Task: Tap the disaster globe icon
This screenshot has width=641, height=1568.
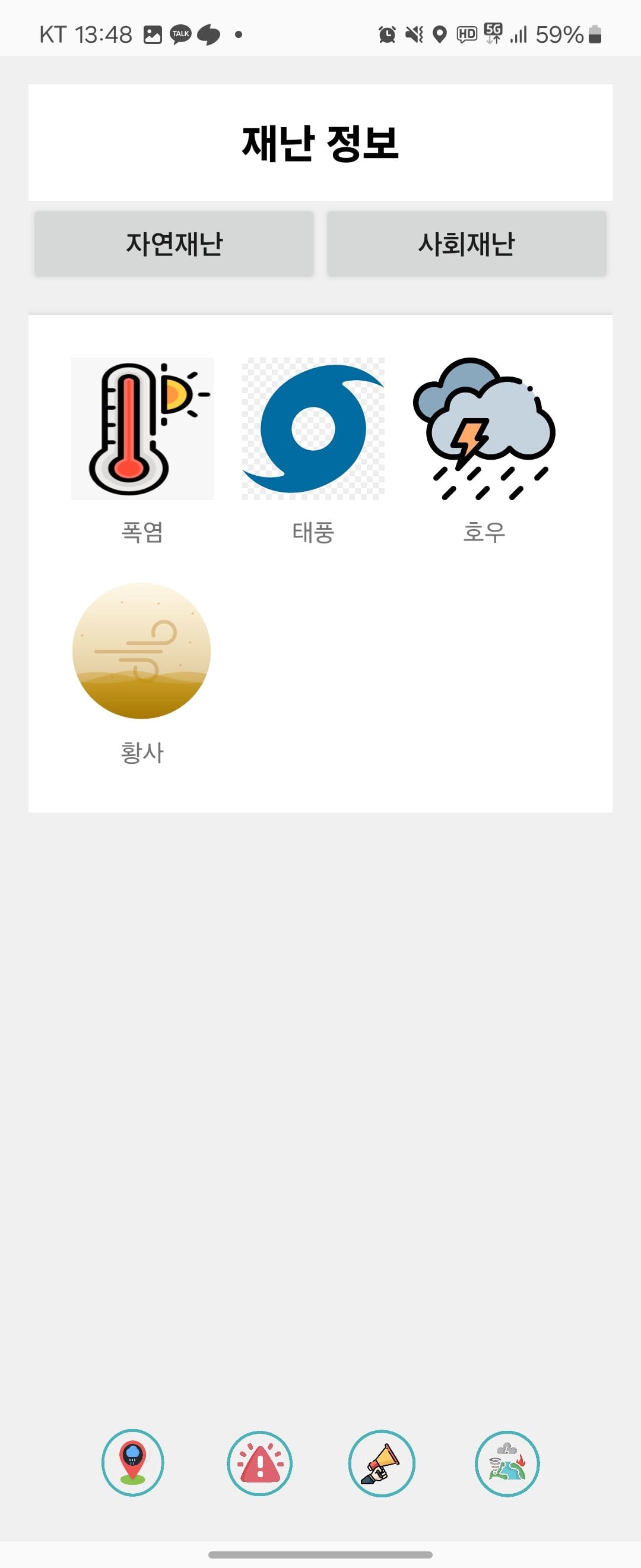Action: pyautogui.click(x=507, y=1463)
